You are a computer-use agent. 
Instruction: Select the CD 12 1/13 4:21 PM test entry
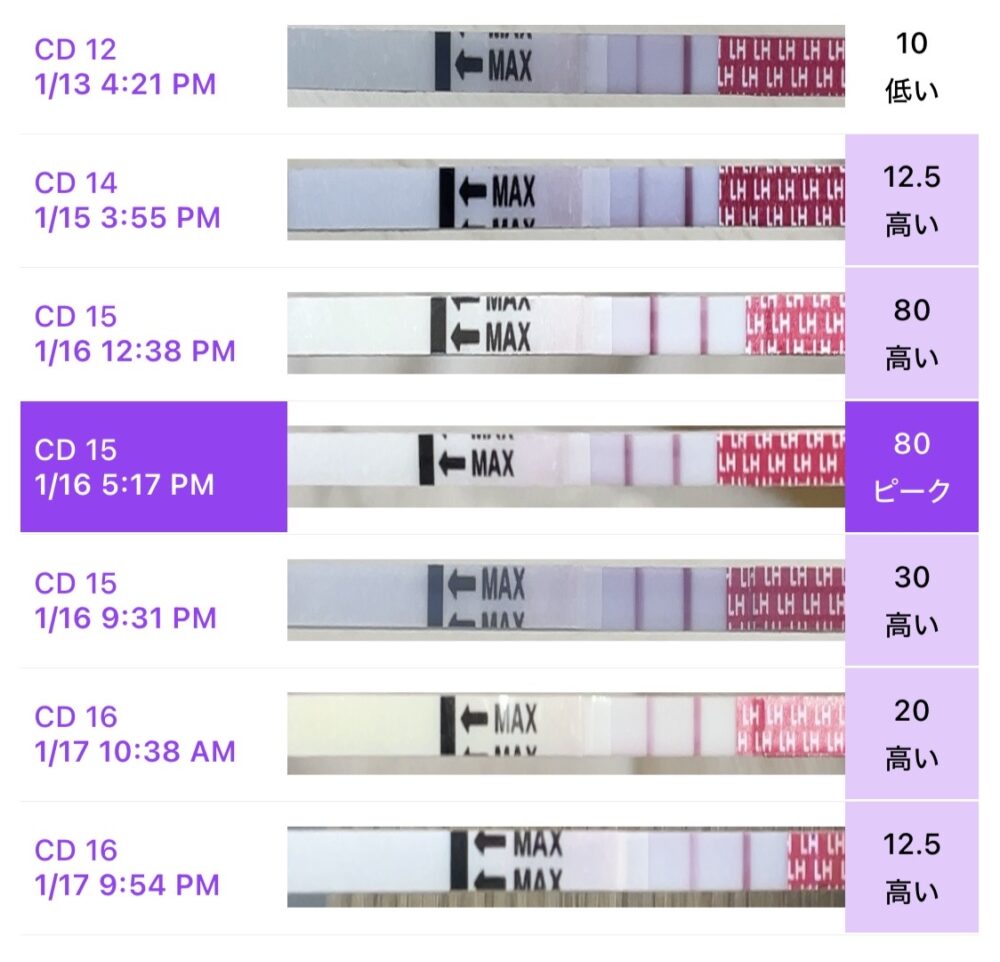(x=126, y=66)
